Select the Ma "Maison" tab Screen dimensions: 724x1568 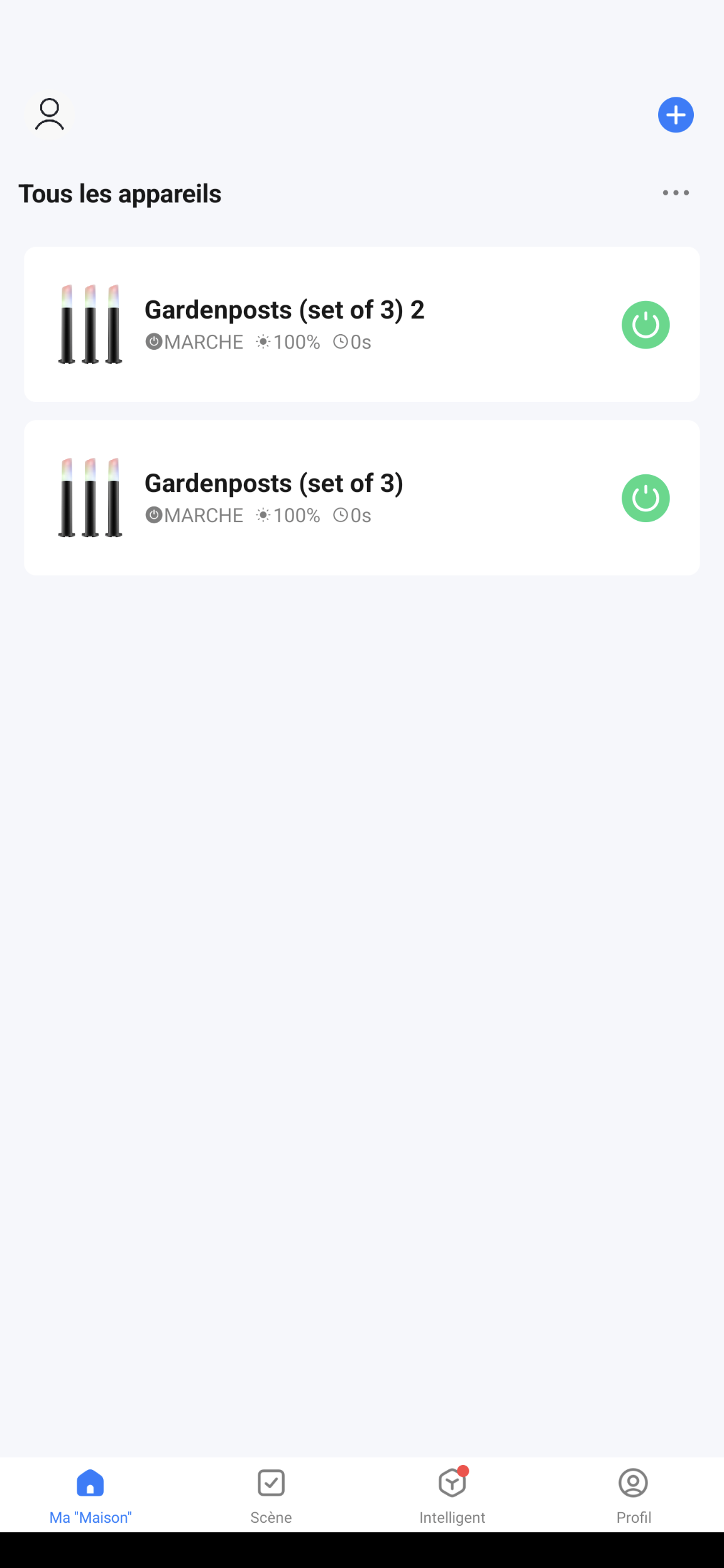point(90,1496)
